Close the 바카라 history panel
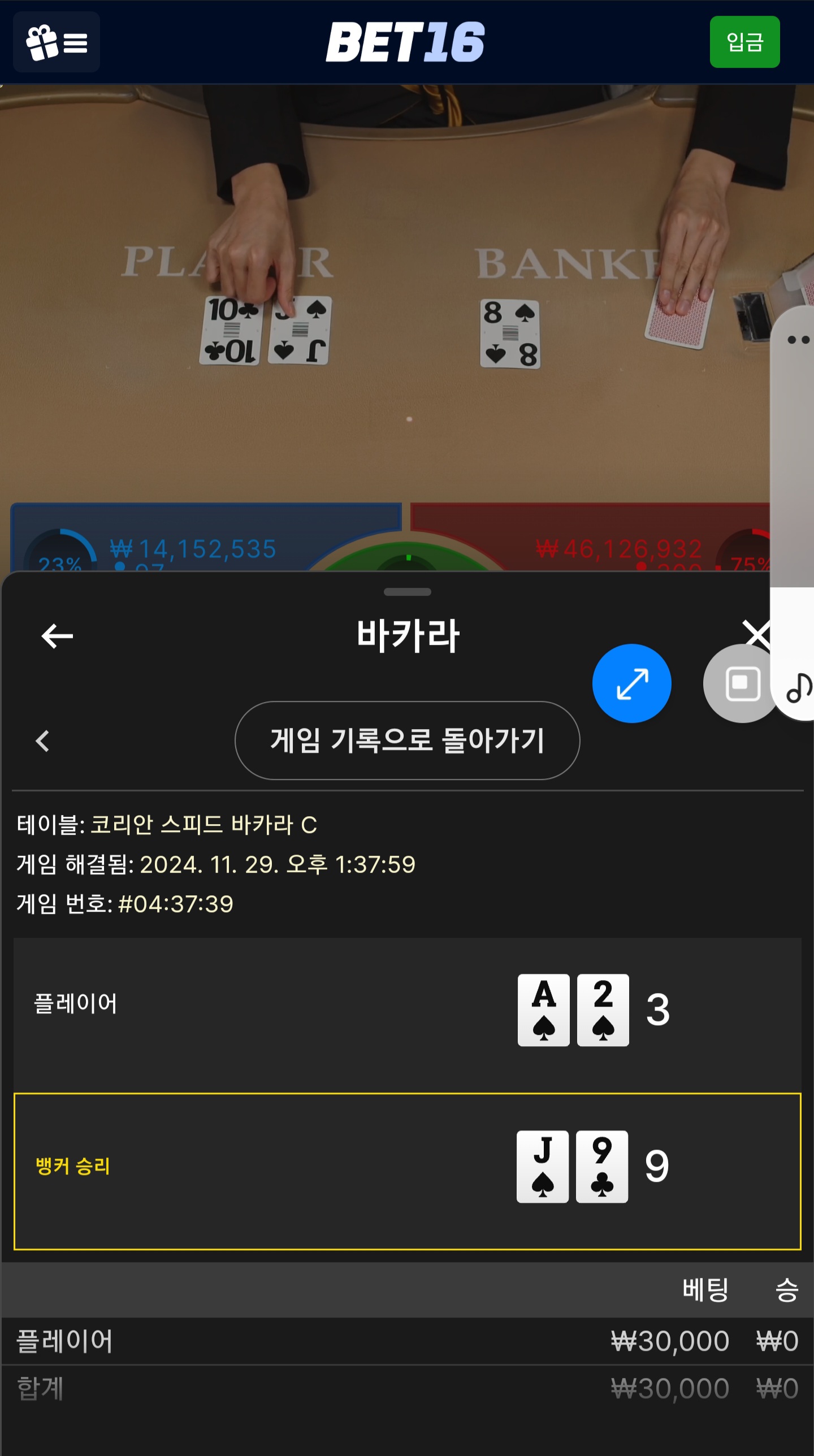 point(756,634)
